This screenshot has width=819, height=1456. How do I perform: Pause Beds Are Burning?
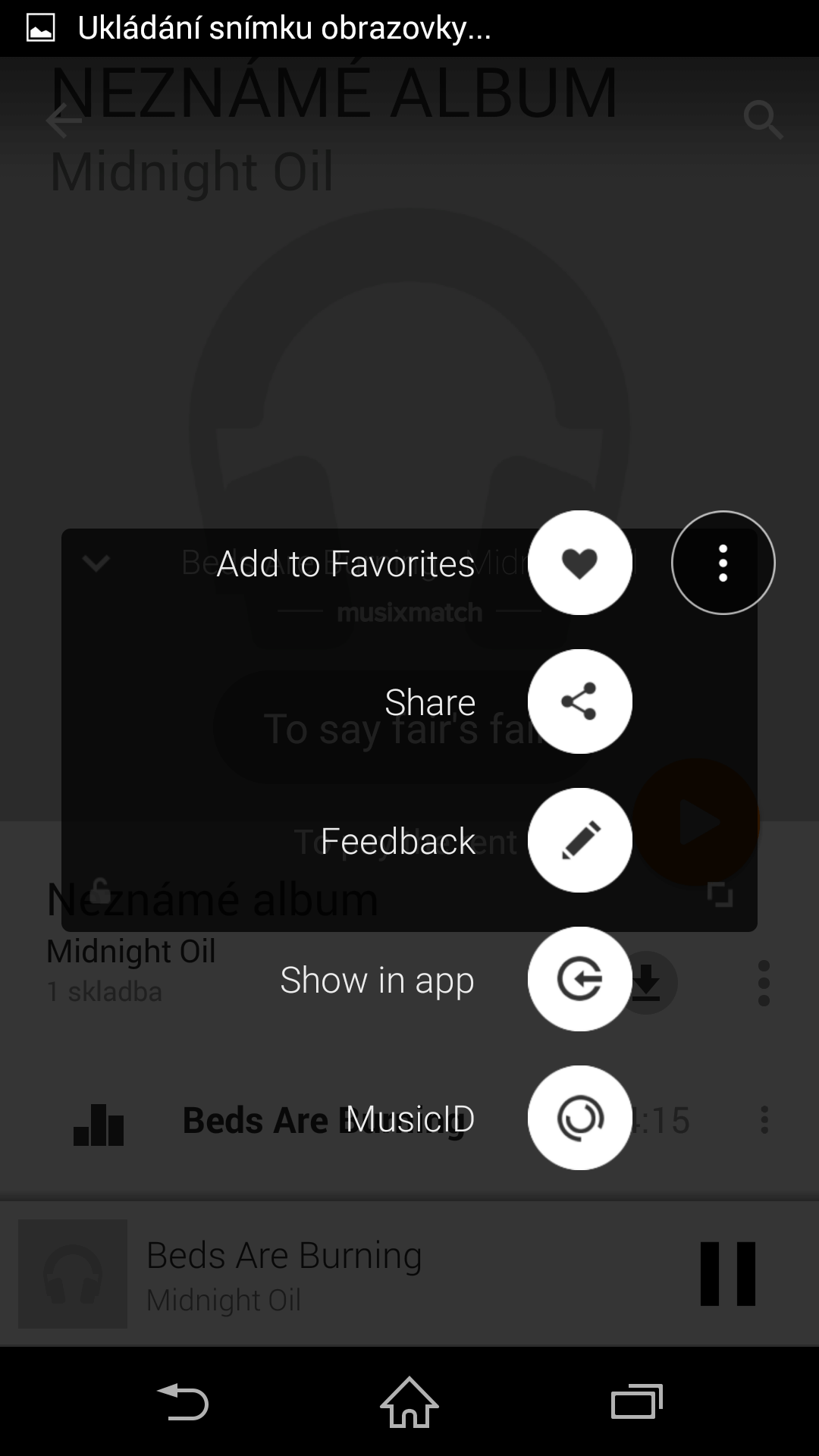tap(728, 1274)
